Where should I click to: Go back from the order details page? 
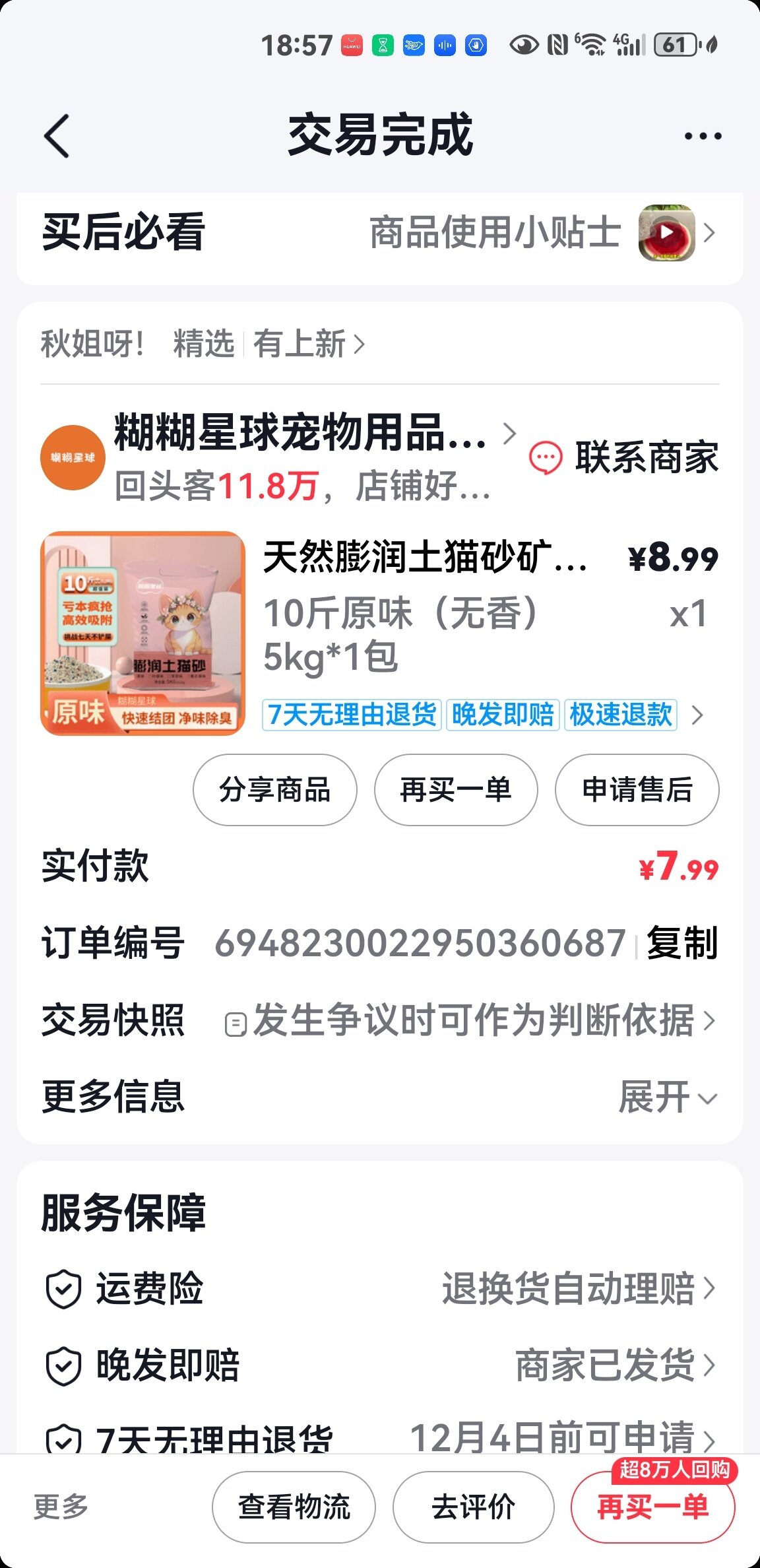pos(57,136)
